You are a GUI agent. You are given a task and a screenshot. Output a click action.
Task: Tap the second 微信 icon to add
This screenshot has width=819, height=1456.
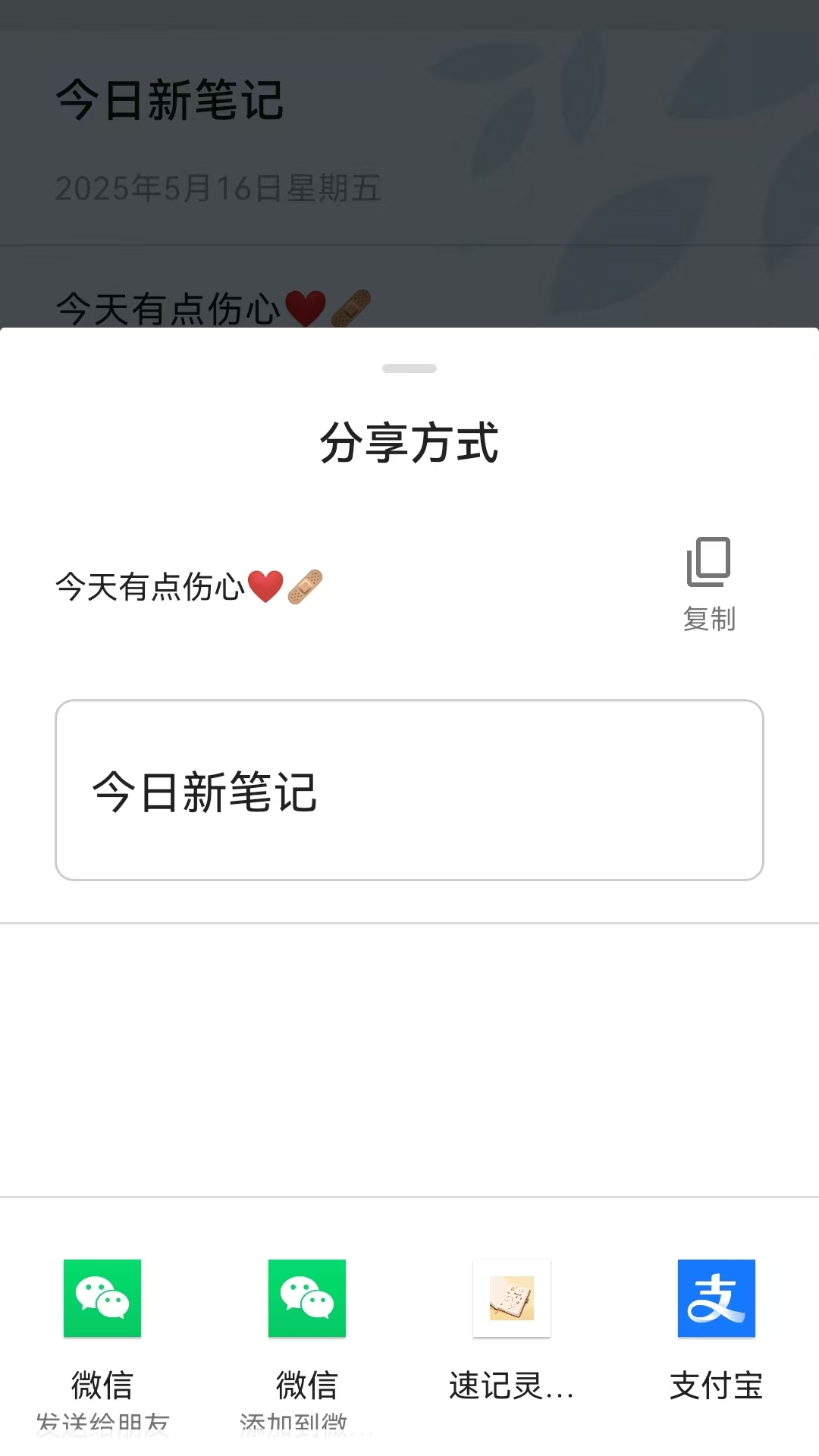(306, 1298)
